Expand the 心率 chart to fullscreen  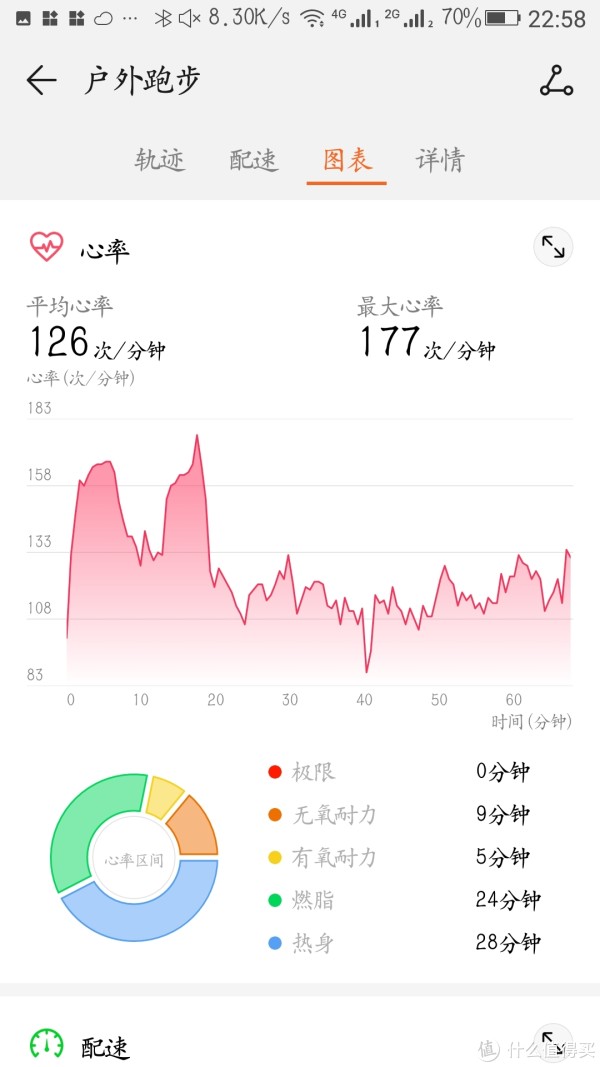tap(553, 246)
